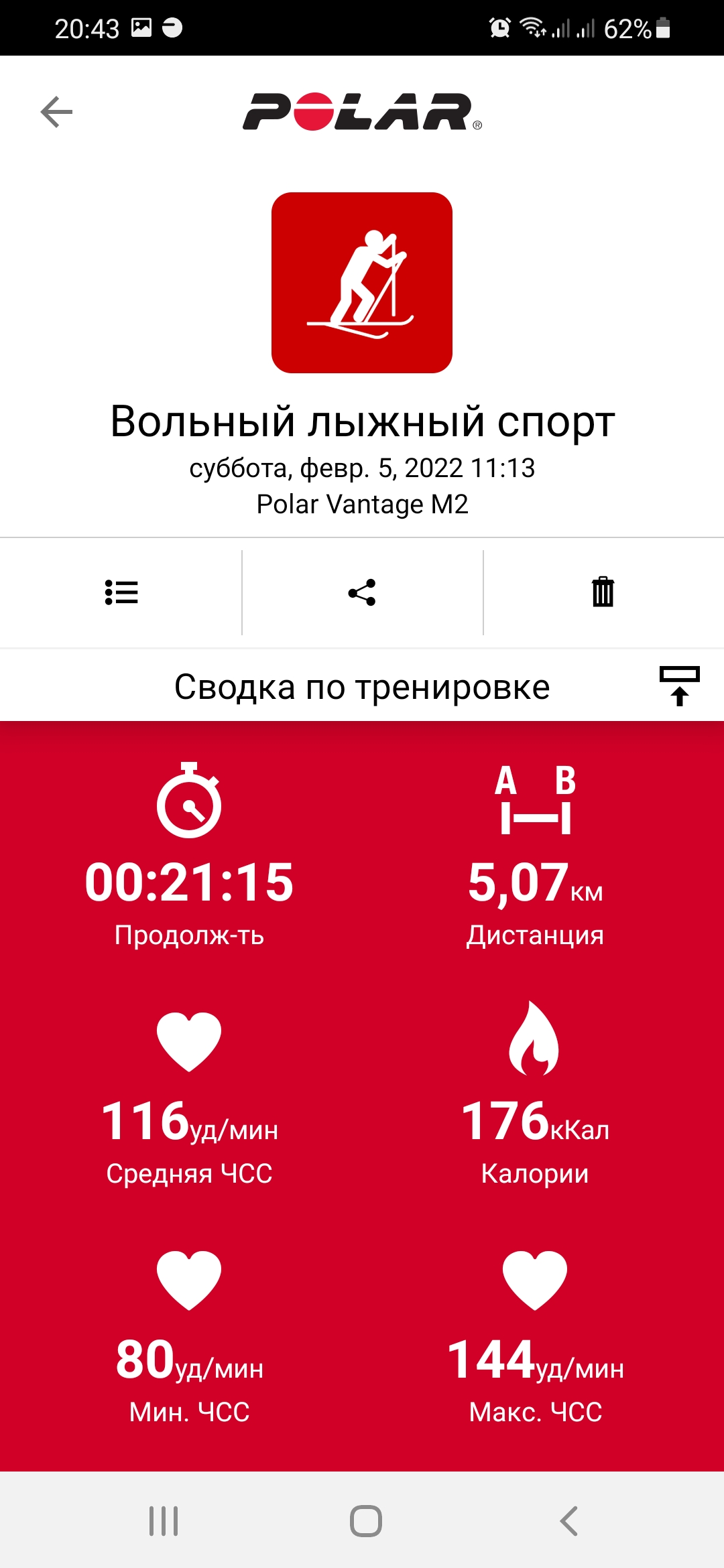Open Polar Vantage M2 device info
Viewport: 724px width, 1568px height.
[x=362, y=505]
